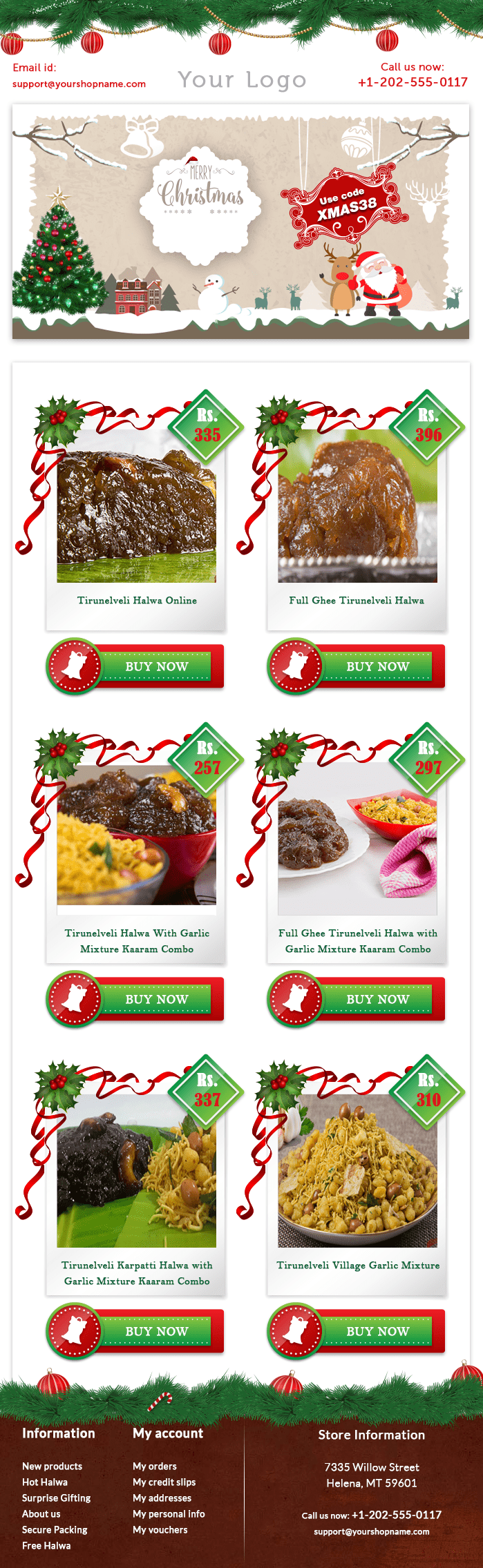The height and width of the screenshot is (1568, 483).
Task: Go to My addresses
Action: 162,1498
